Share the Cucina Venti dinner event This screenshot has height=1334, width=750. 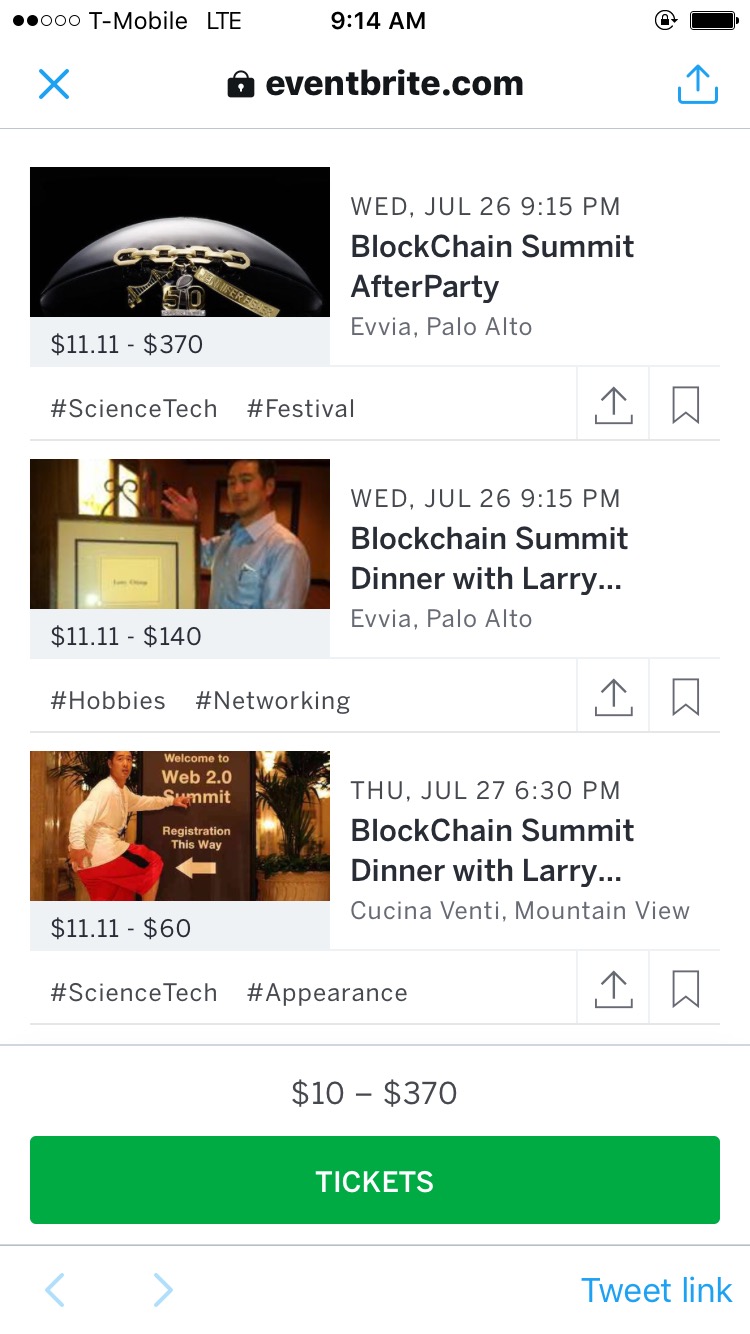pyautogui.click(x=613, y=990)
